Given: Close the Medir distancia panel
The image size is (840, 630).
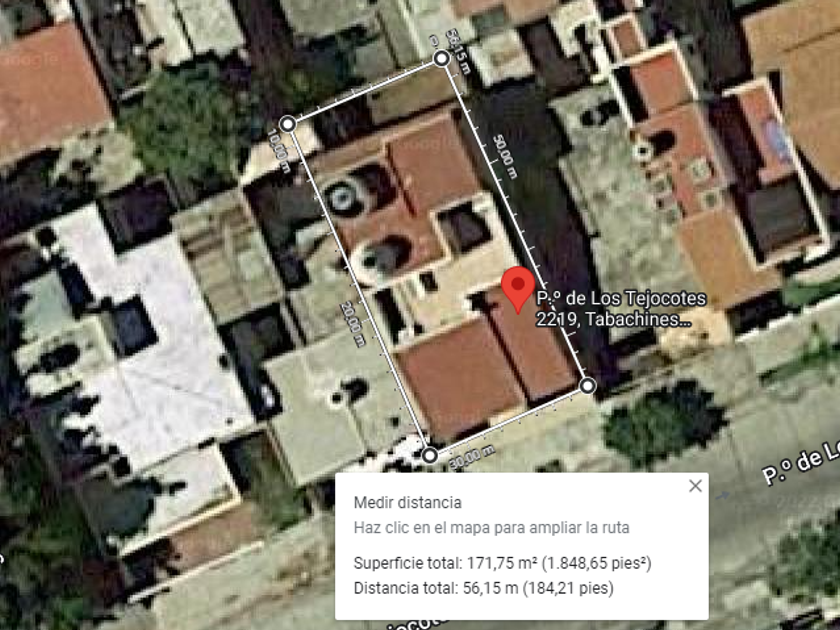Looking at the screenshot, I should (695, 486).
